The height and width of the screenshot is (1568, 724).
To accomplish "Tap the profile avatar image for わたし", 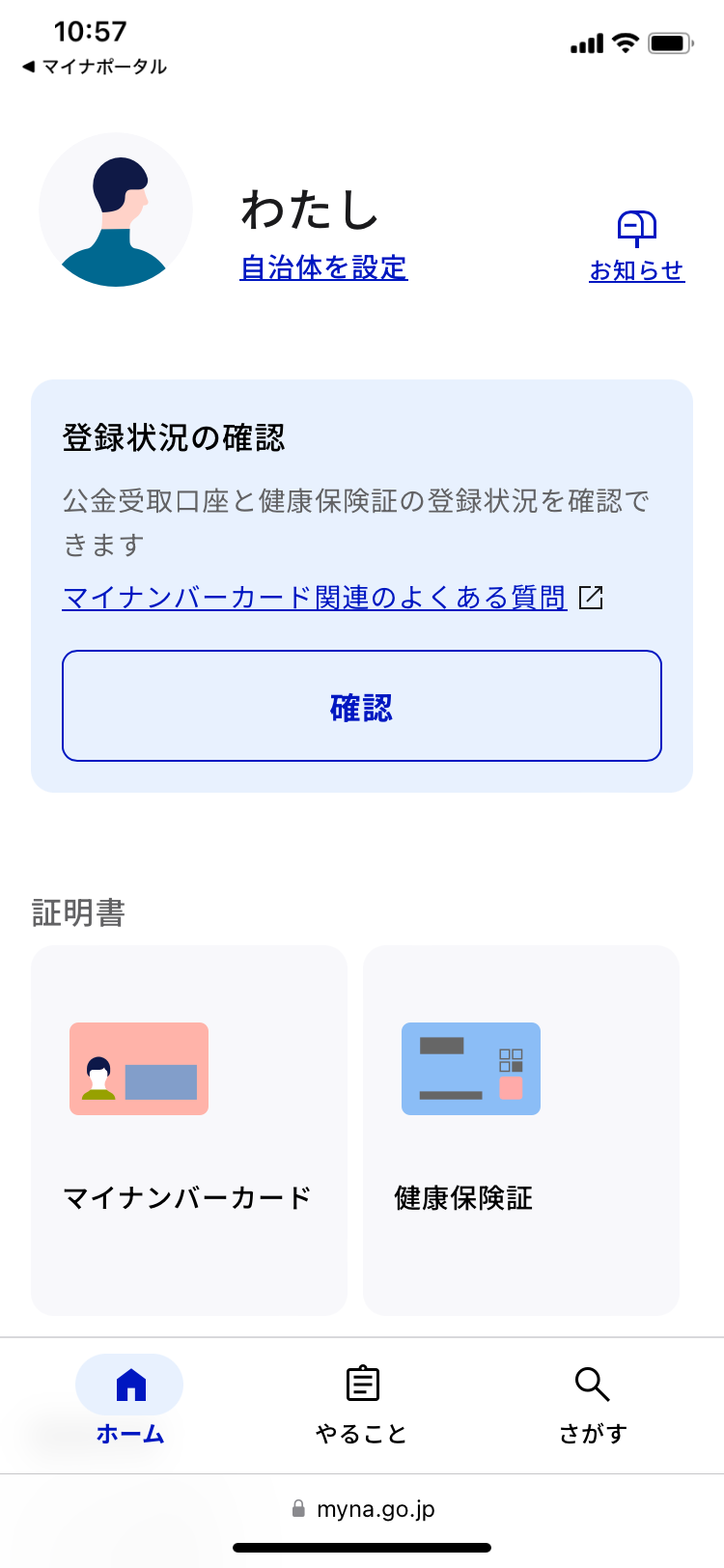I will point(116,210).
